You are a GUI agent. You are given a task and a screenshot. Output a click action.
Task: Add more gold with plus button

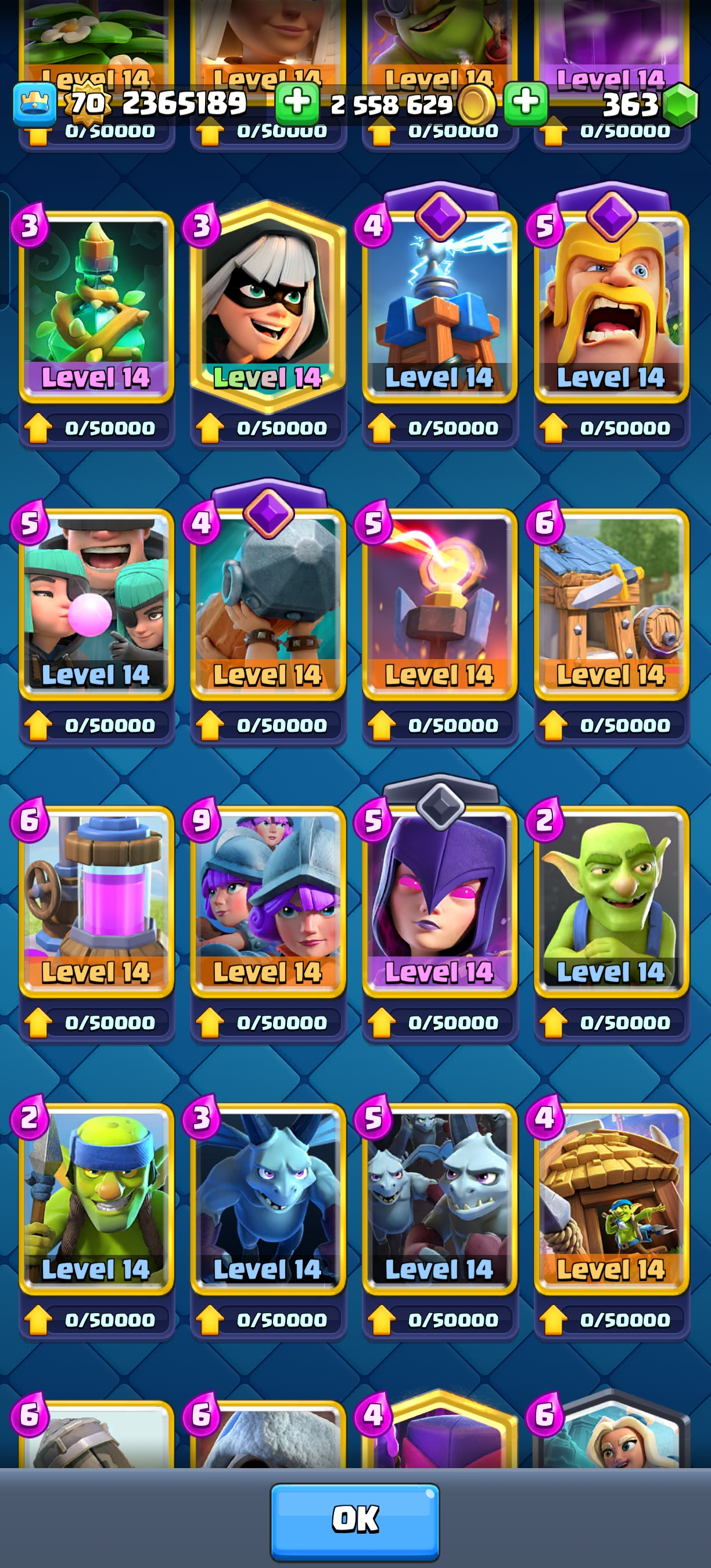[x=297, y=102]
